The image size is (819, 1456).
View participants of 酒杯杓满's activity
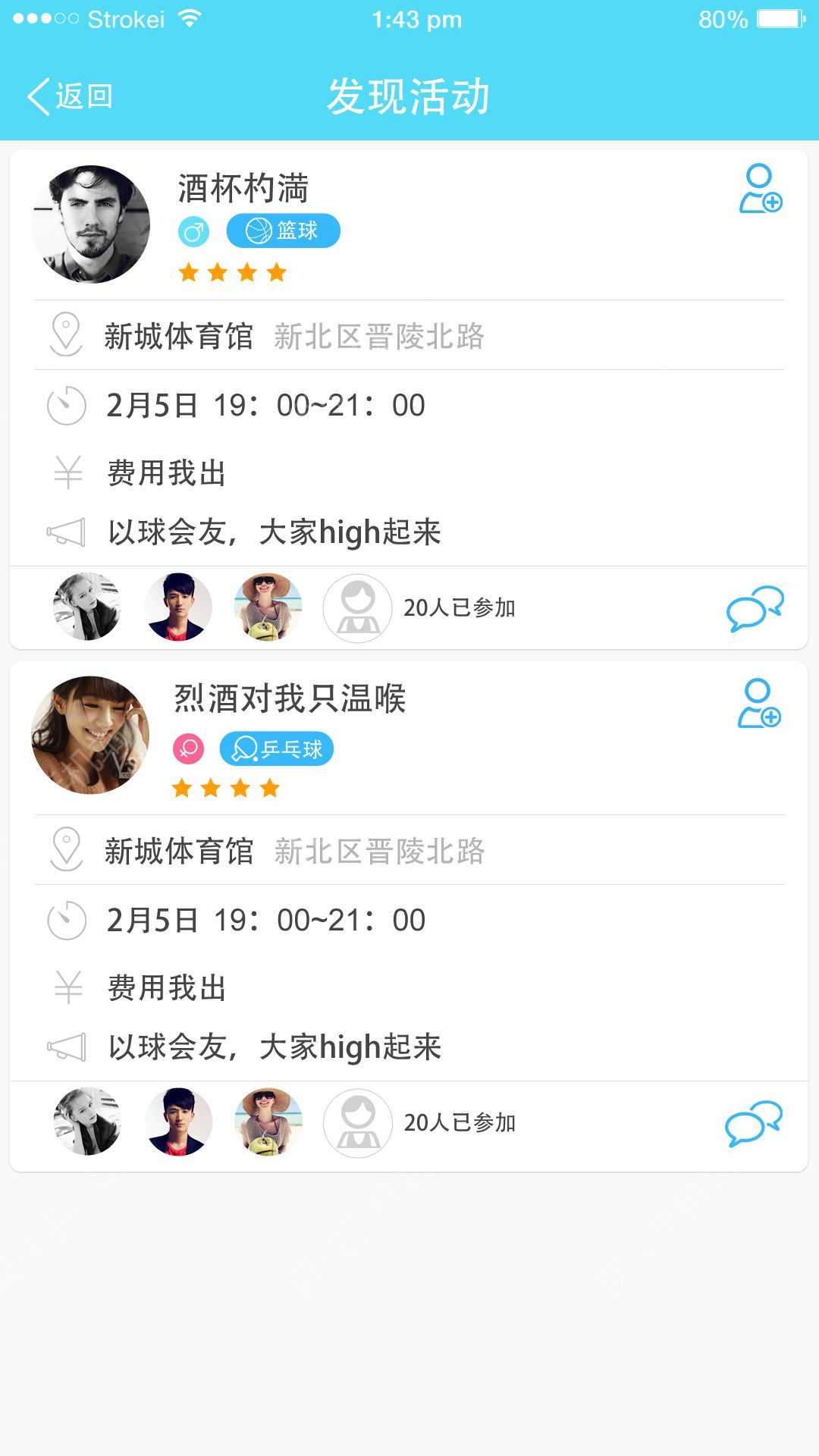(459, 608)
